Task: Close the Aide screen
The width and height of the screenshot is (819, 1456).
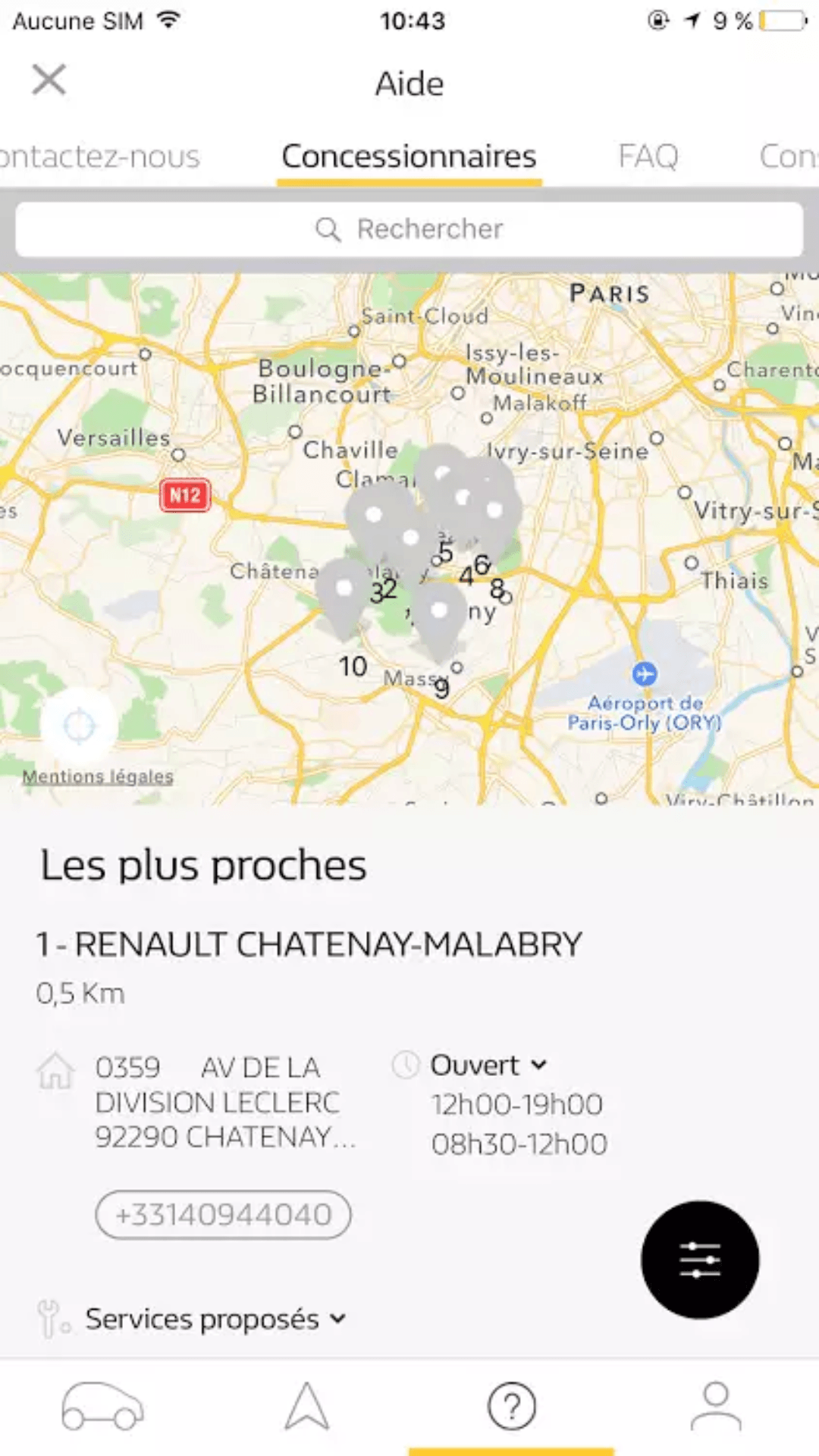Action: coord(49,80)
